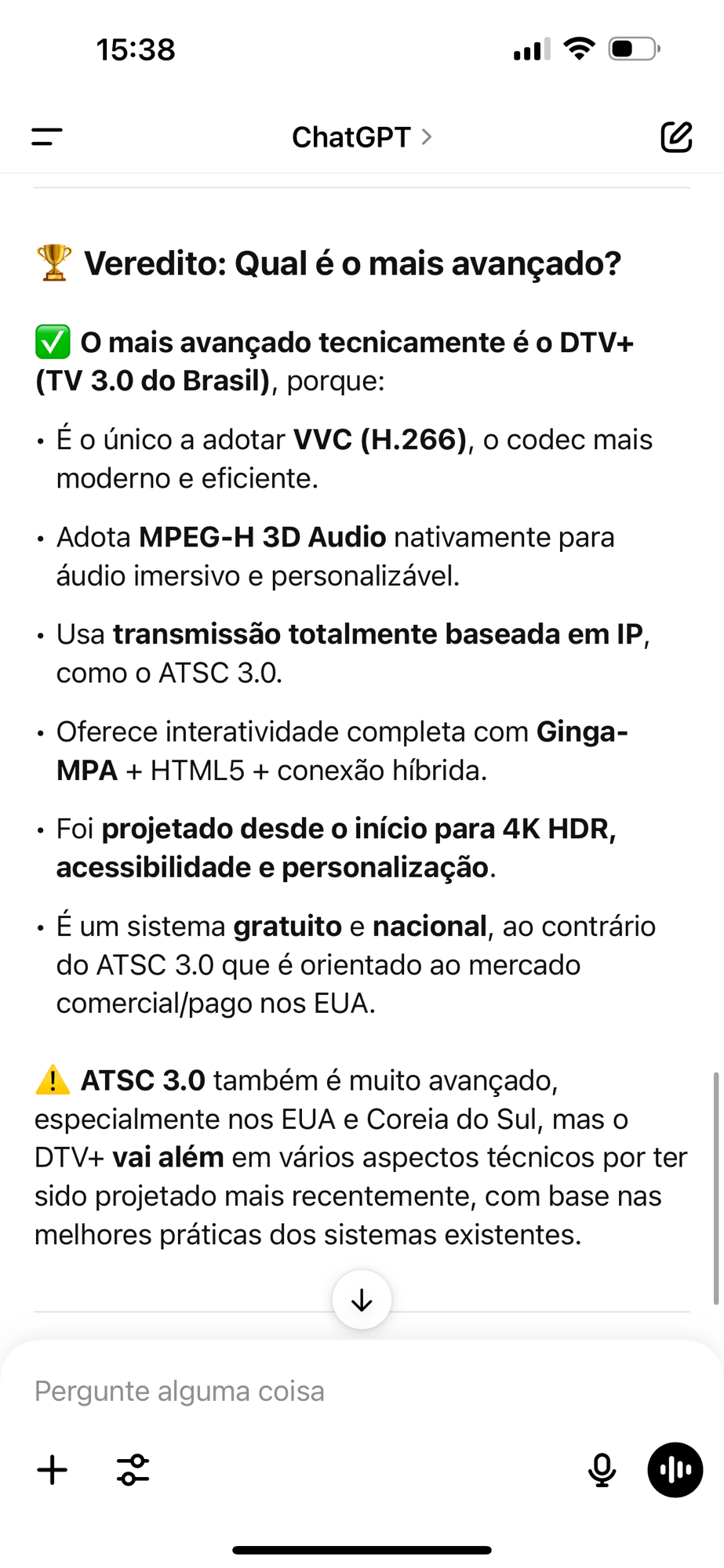Open the ChatGPT model selector

point(362,137)
